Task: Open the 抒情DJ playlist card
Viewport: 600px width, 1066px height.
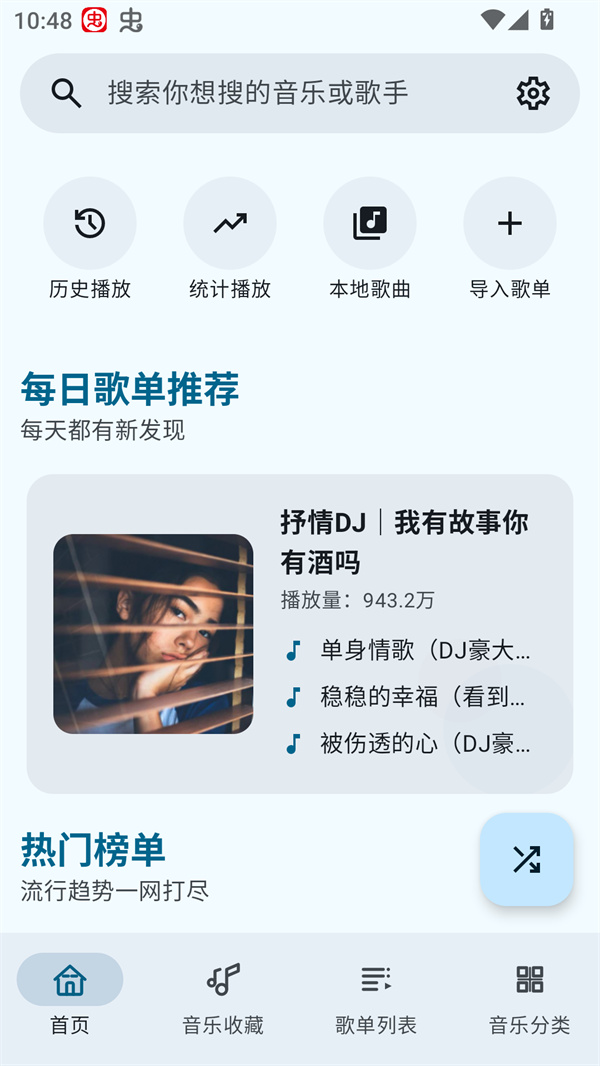Action: click(x=153, y=633)
